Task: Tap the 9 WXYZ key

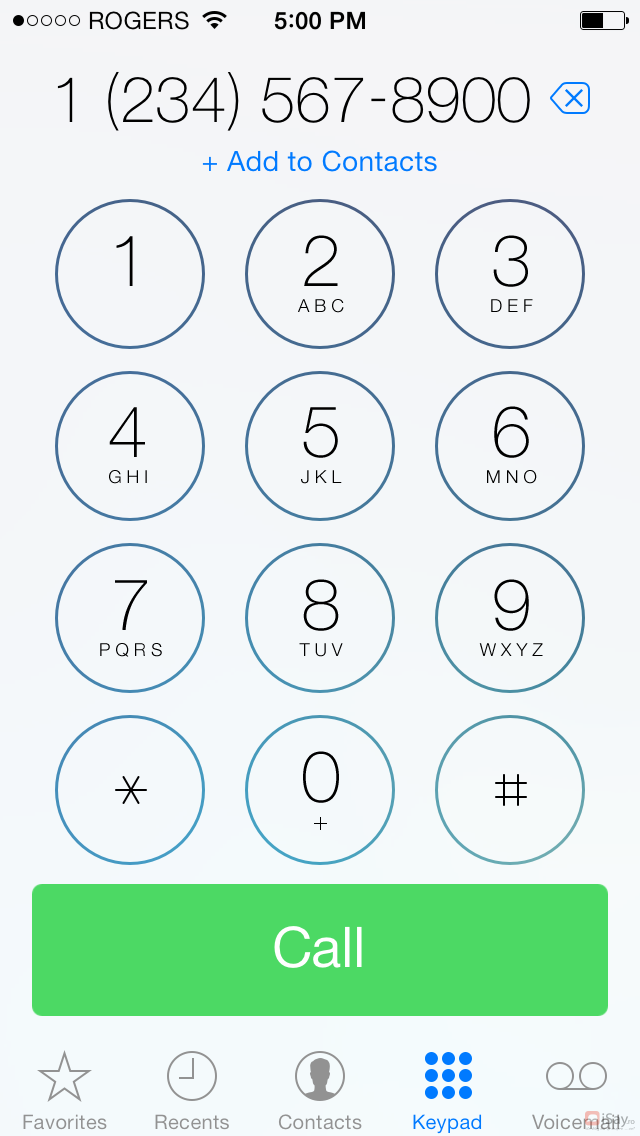Action: tap(510, 618)
